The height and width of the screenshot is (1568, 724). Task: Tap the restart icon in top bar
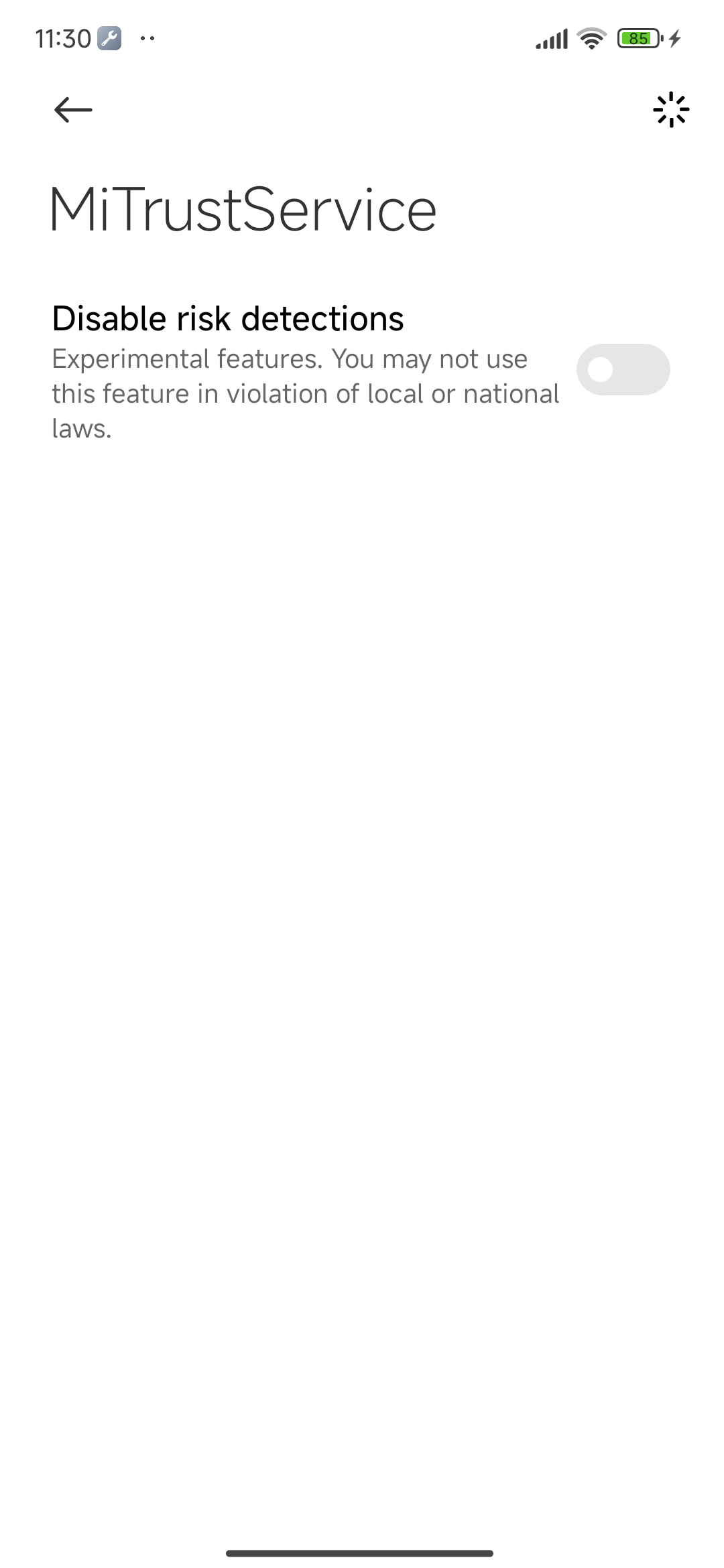(x=670, y=110)
